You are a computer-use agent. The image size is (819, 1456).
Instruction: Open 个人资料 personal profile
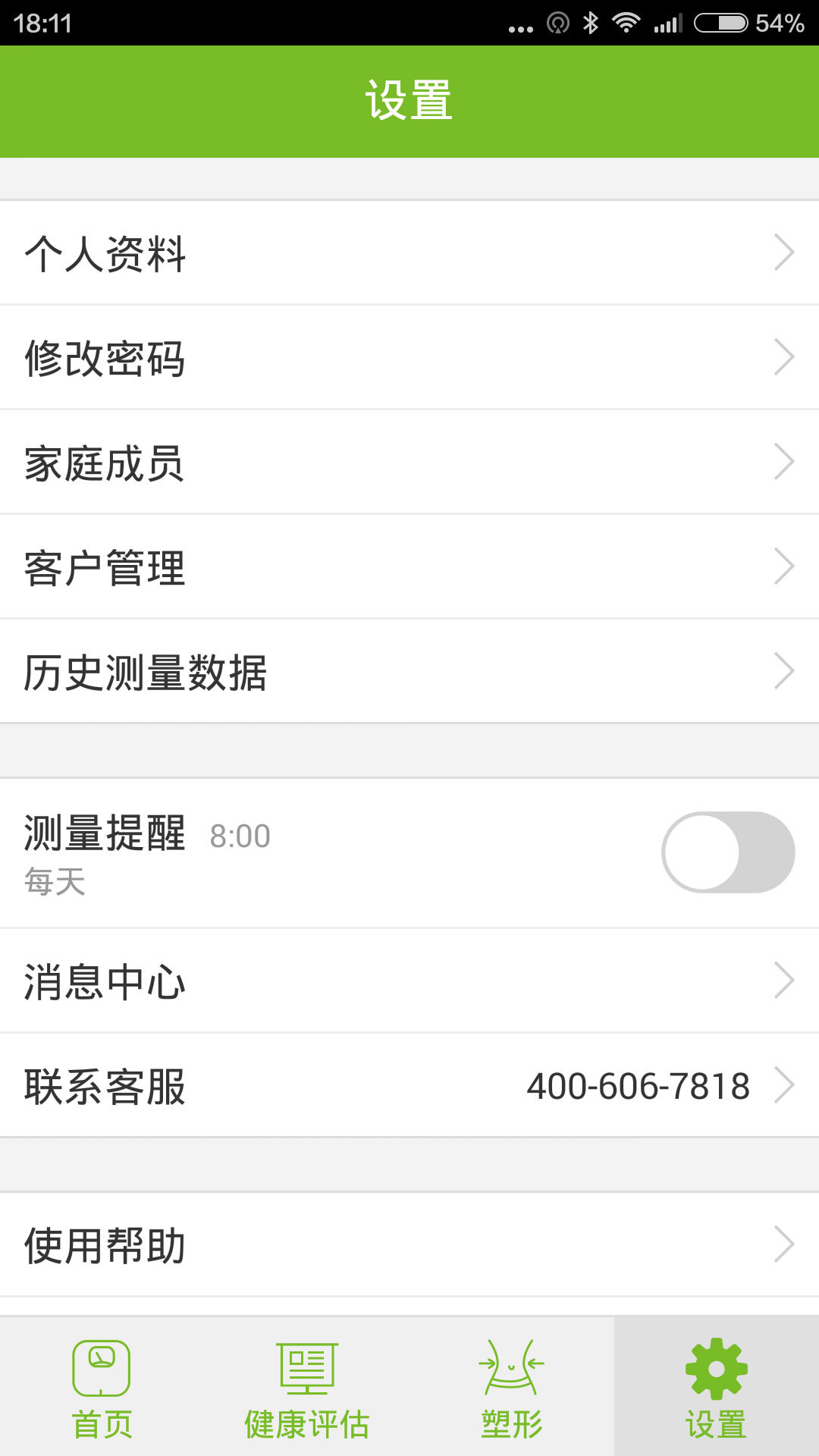pyautogui.click(x=409, y=253)
